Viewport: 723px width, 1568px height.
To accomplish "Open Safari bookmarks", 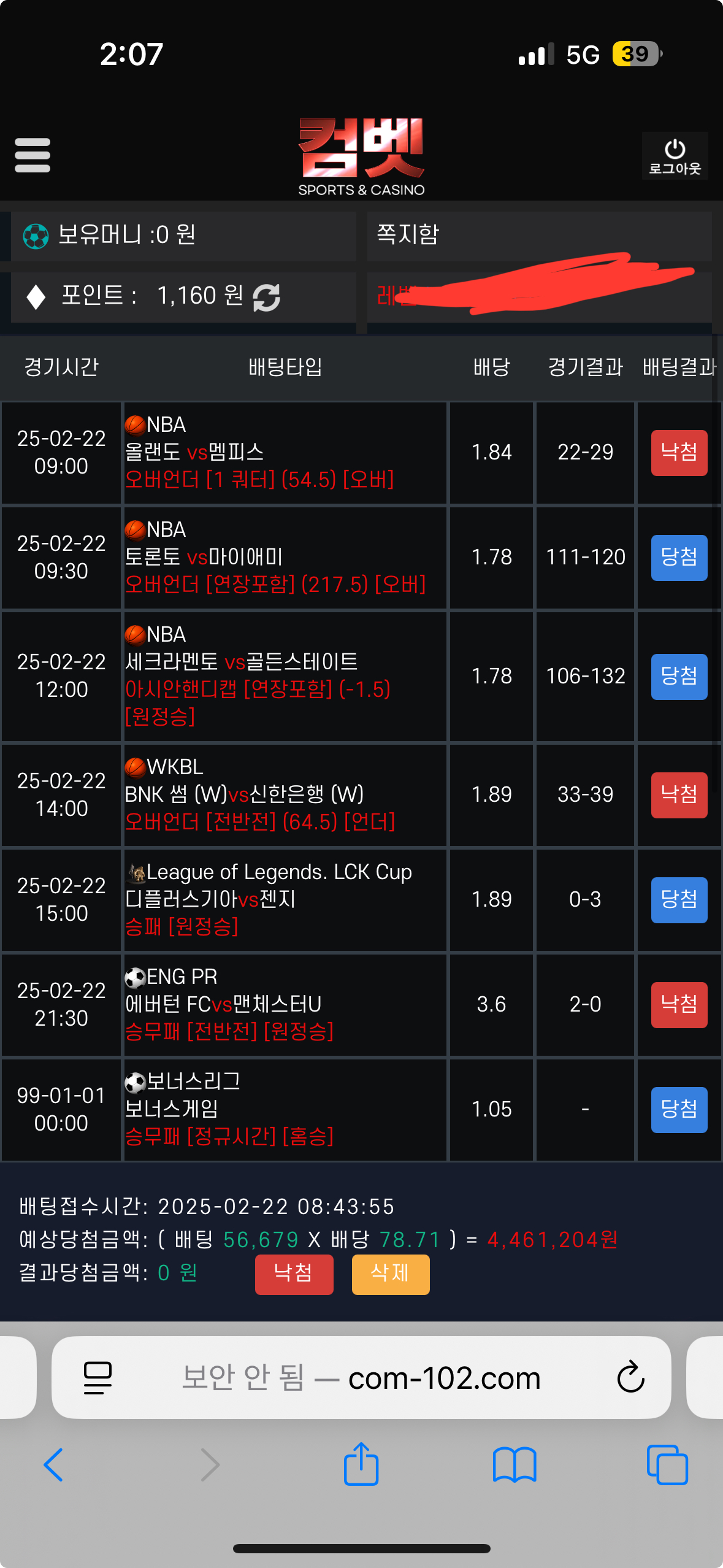I will pos(515,1465).
